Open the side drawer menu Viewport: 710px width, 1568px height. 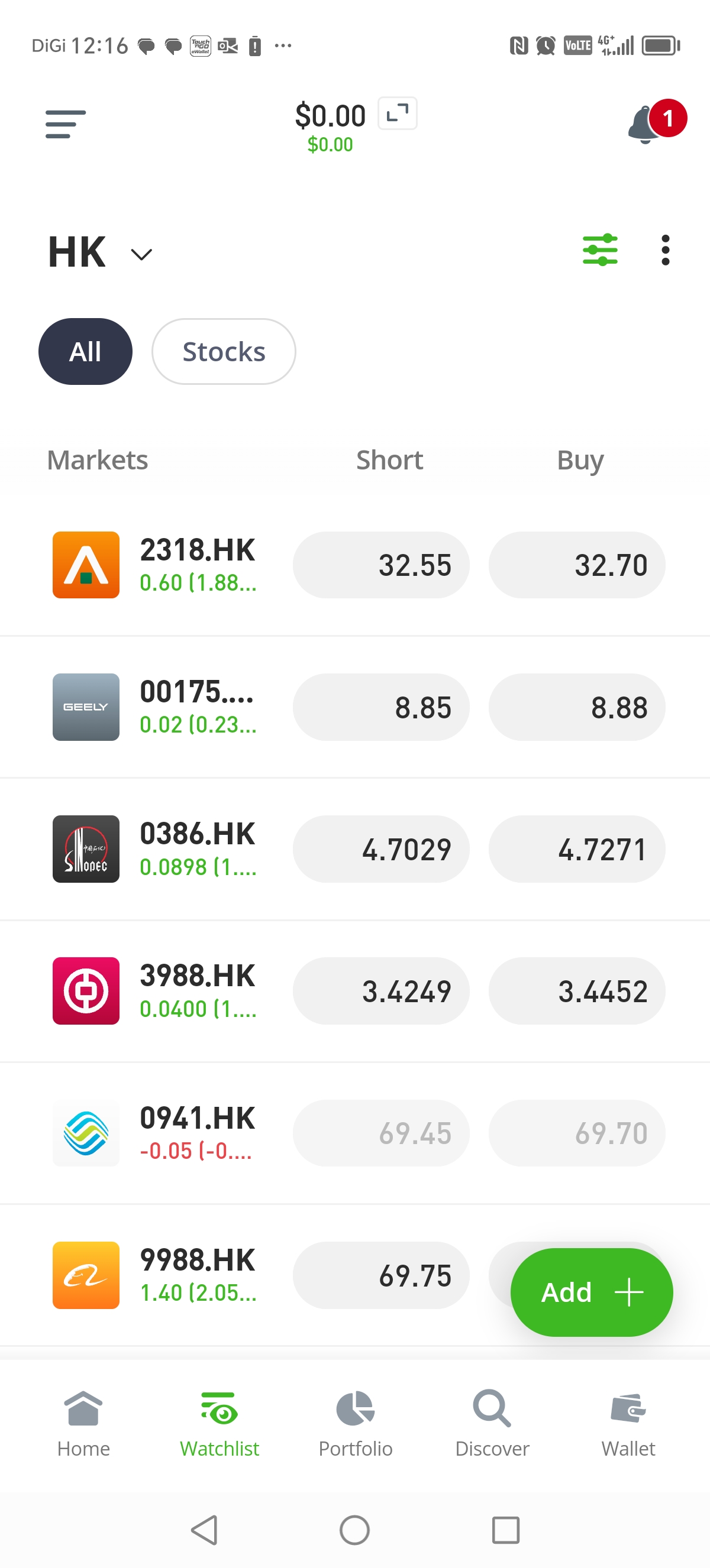tap(65, 124)
